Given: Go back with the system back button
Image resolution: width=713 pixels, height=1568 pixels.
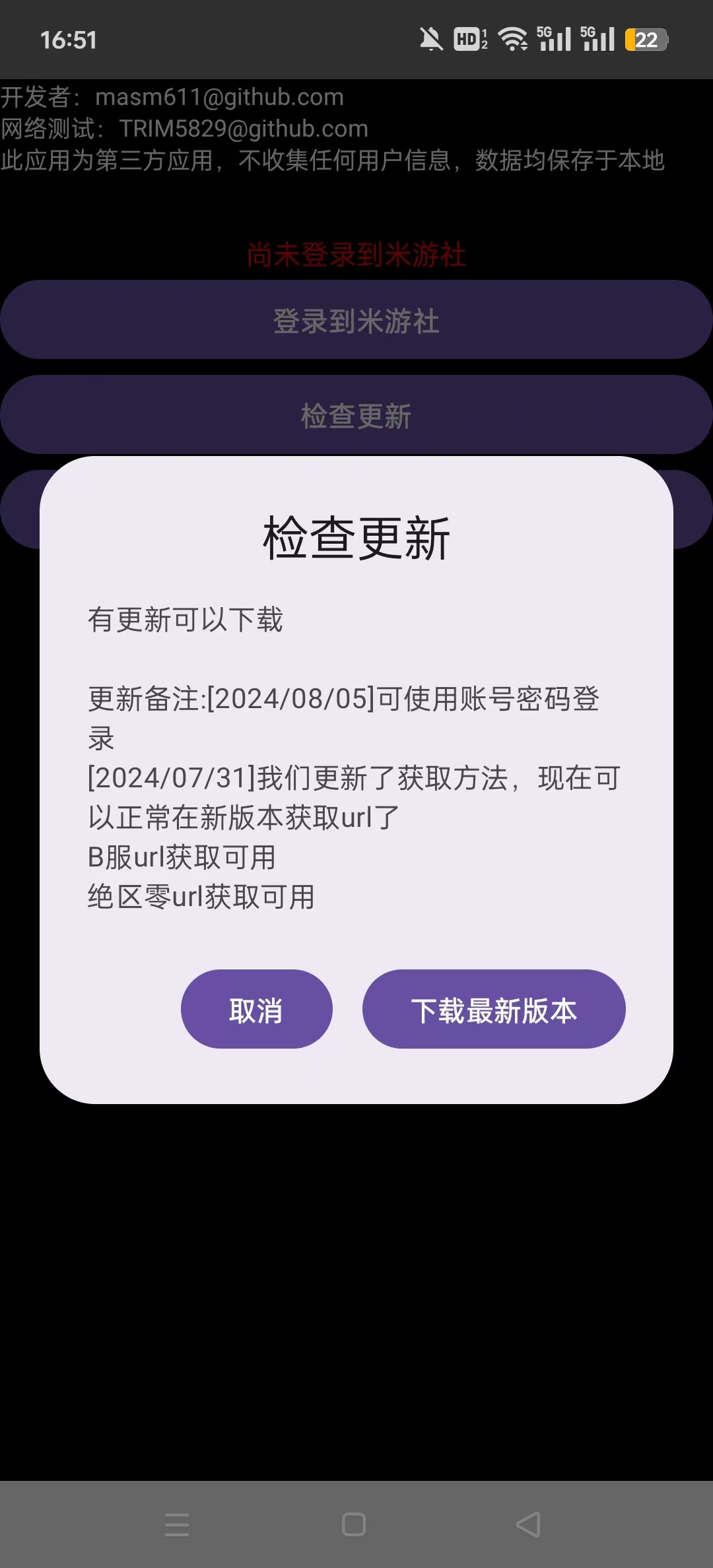Looking at the screenshot, I should pos(528,1524).
